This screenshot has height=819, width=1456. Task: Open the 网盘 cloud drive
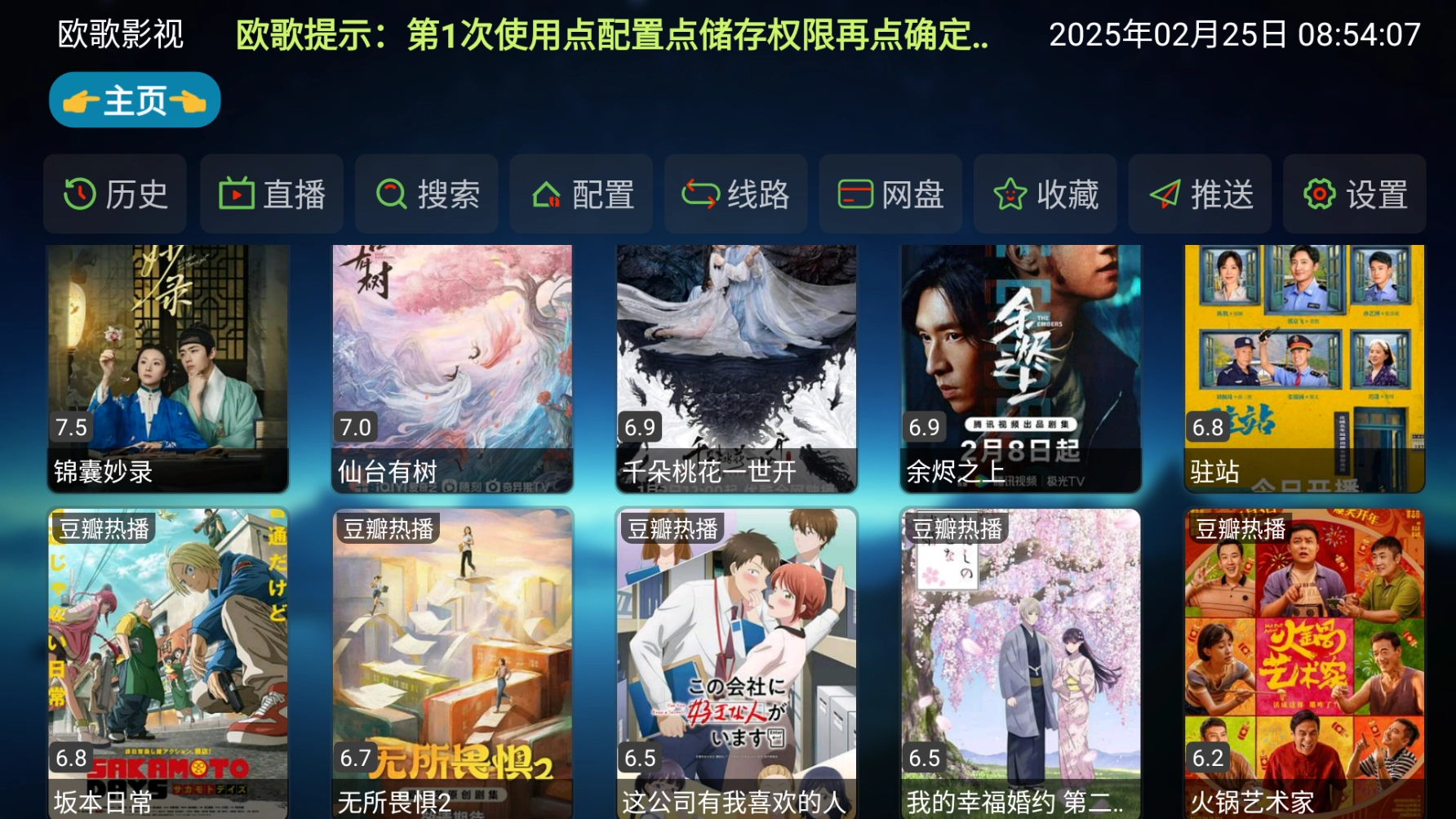coord(890,194)
